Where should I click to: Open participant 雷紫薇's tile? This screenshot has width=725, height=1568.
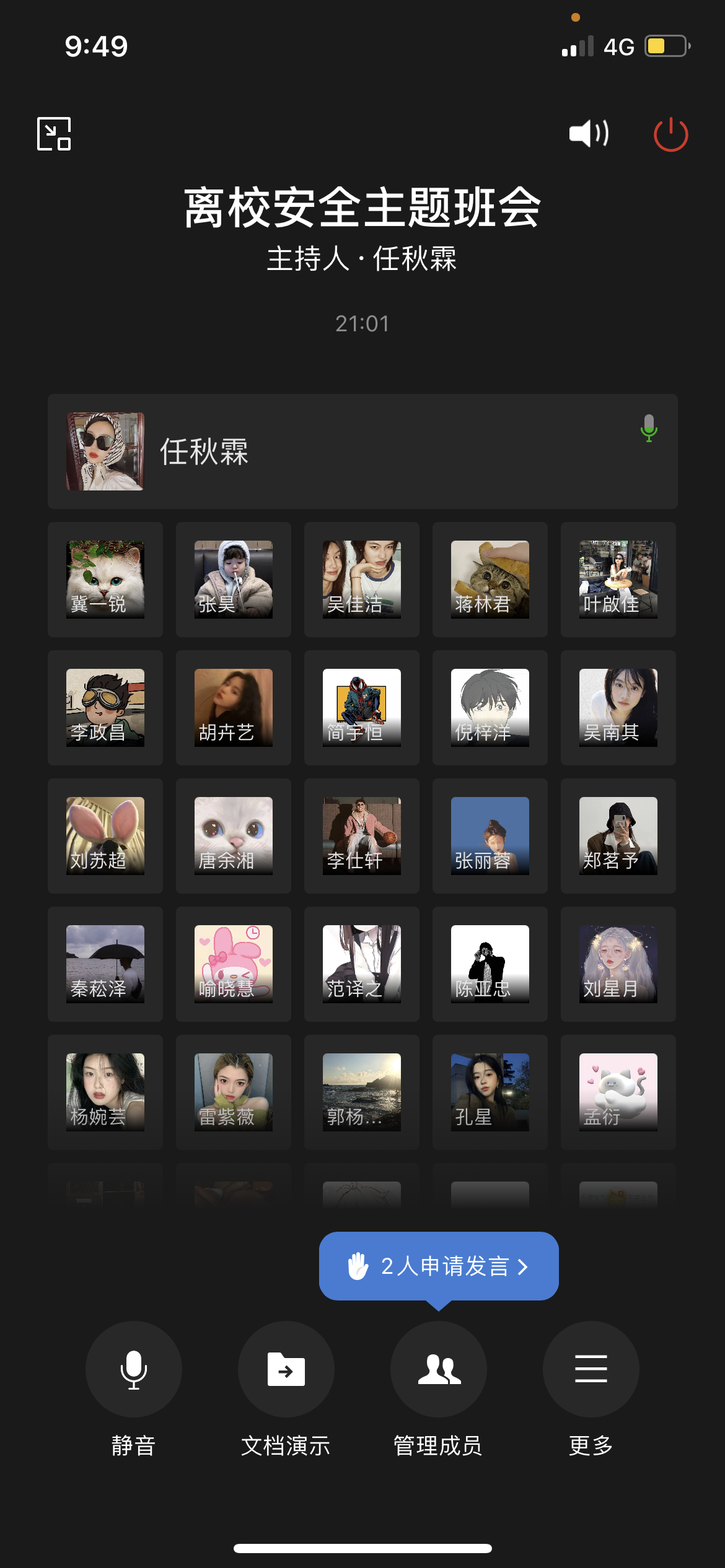(x=234, y=1092)
